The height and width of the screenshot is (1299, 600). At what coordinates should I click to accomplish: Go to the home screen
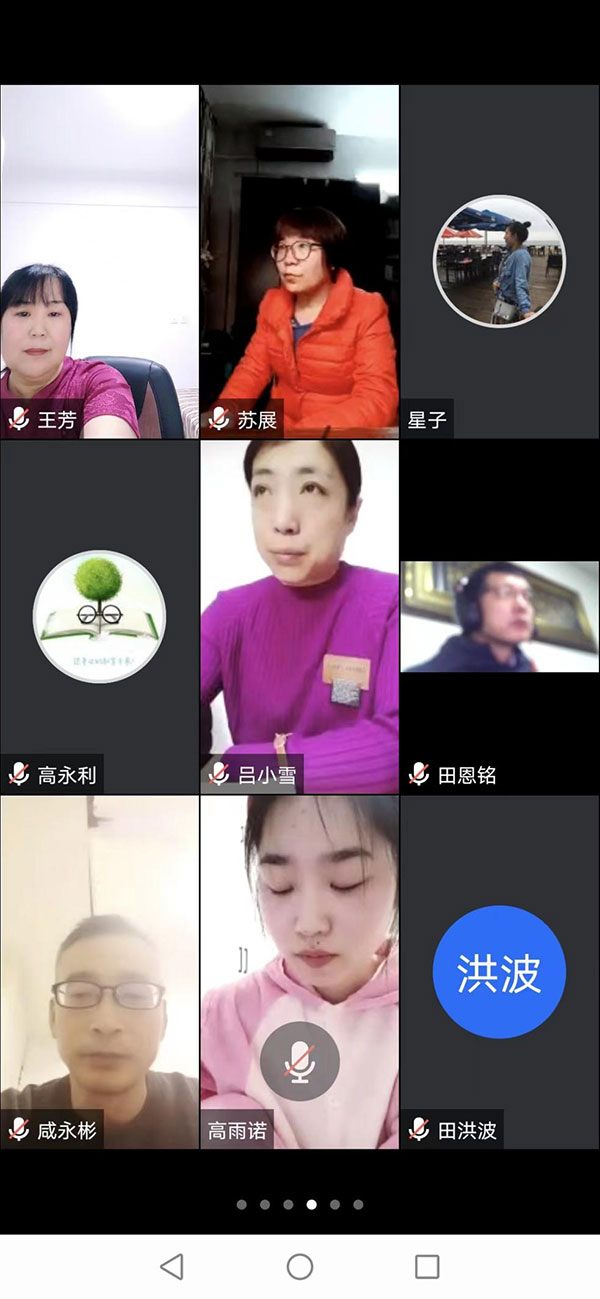click(300, 1266)
